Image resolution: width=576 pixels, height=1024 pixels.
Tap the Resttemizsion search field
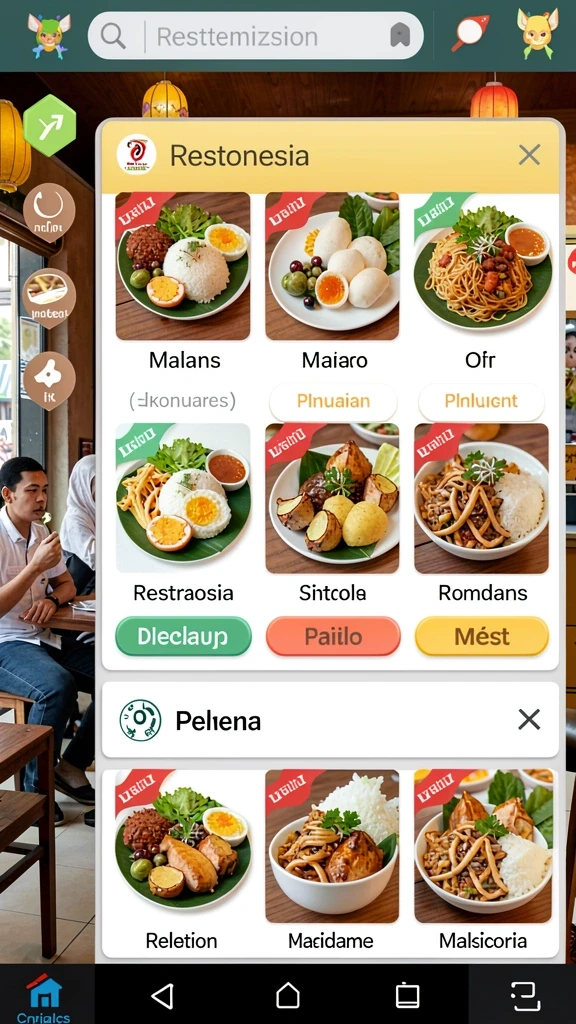[x=255, y=36]
